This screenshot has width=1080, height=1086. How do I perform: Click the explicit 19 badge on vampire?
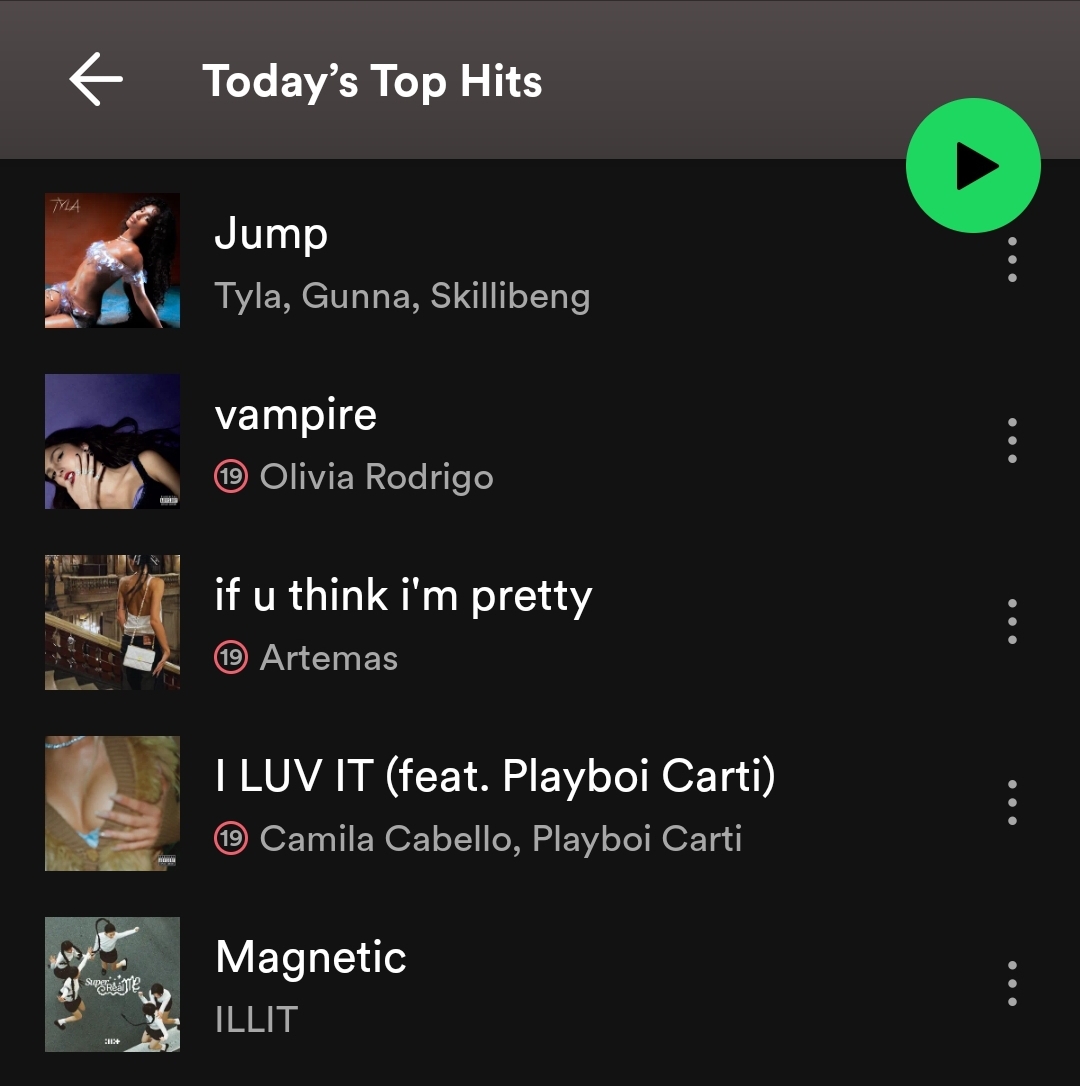click(232, 477)
